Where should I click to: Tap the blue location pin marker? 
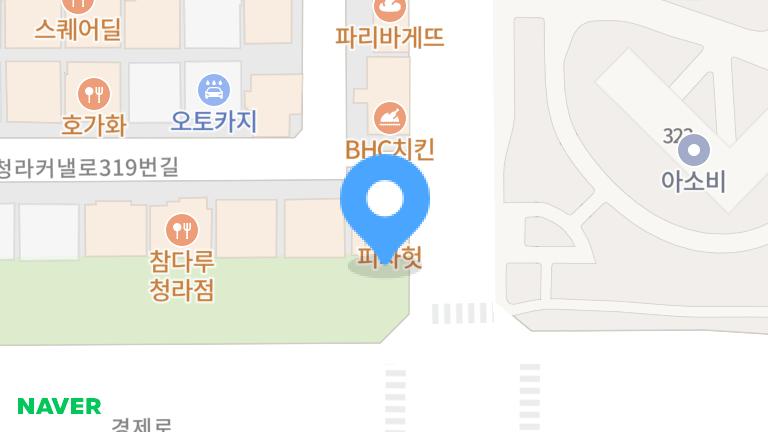pos(385,200)
